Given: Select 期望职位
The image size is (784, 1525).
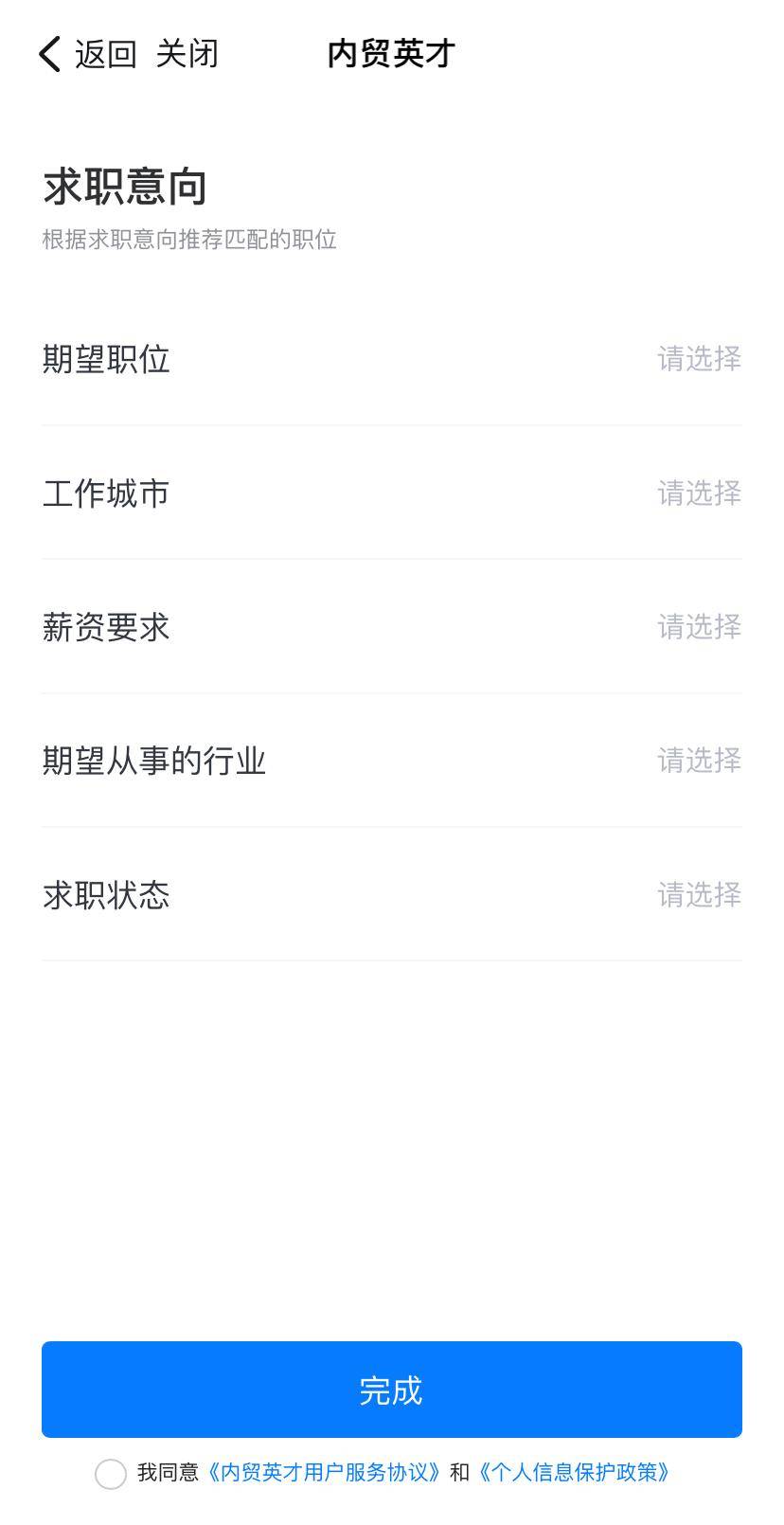Looking at the screenshot, I should [392, 359].
